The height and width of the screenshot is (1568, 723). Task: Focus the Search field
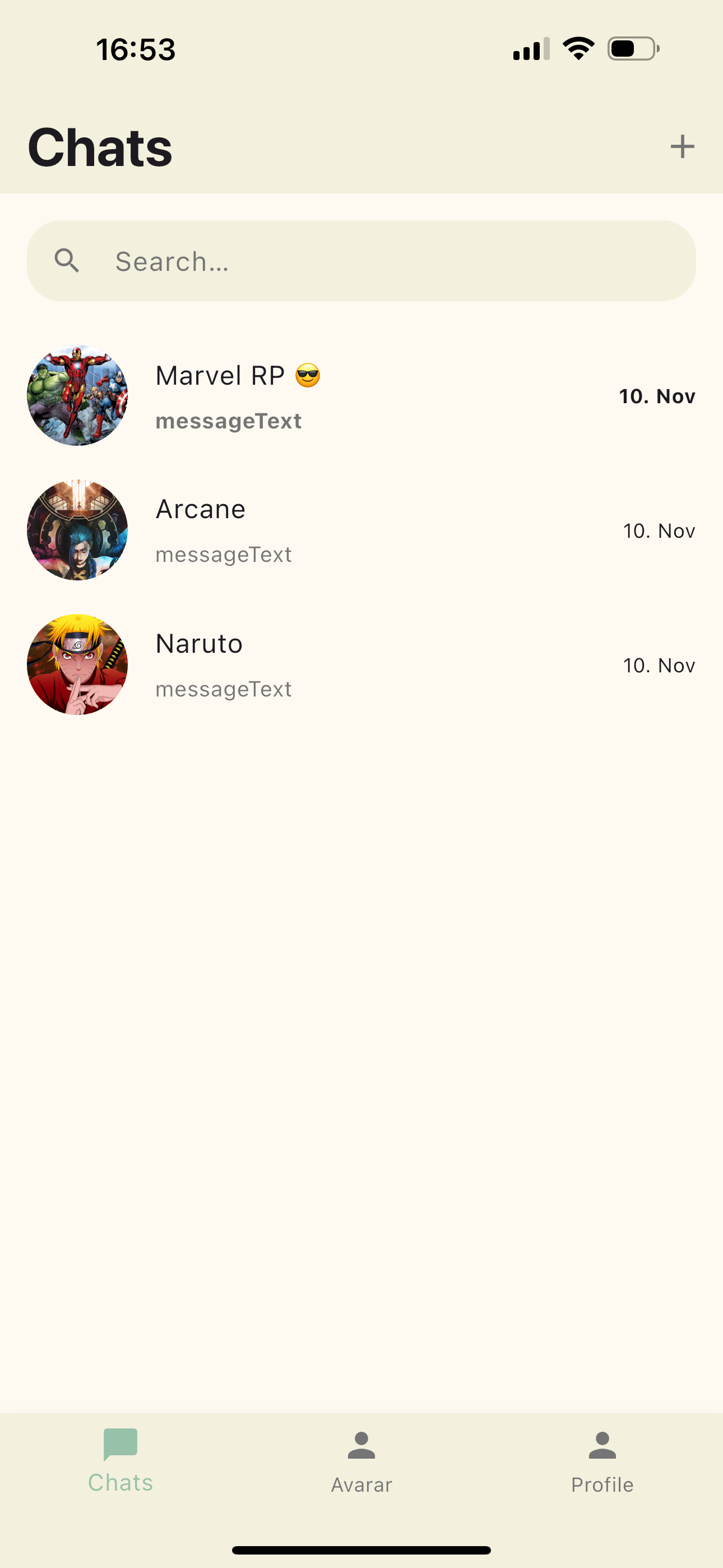[361, 261]
